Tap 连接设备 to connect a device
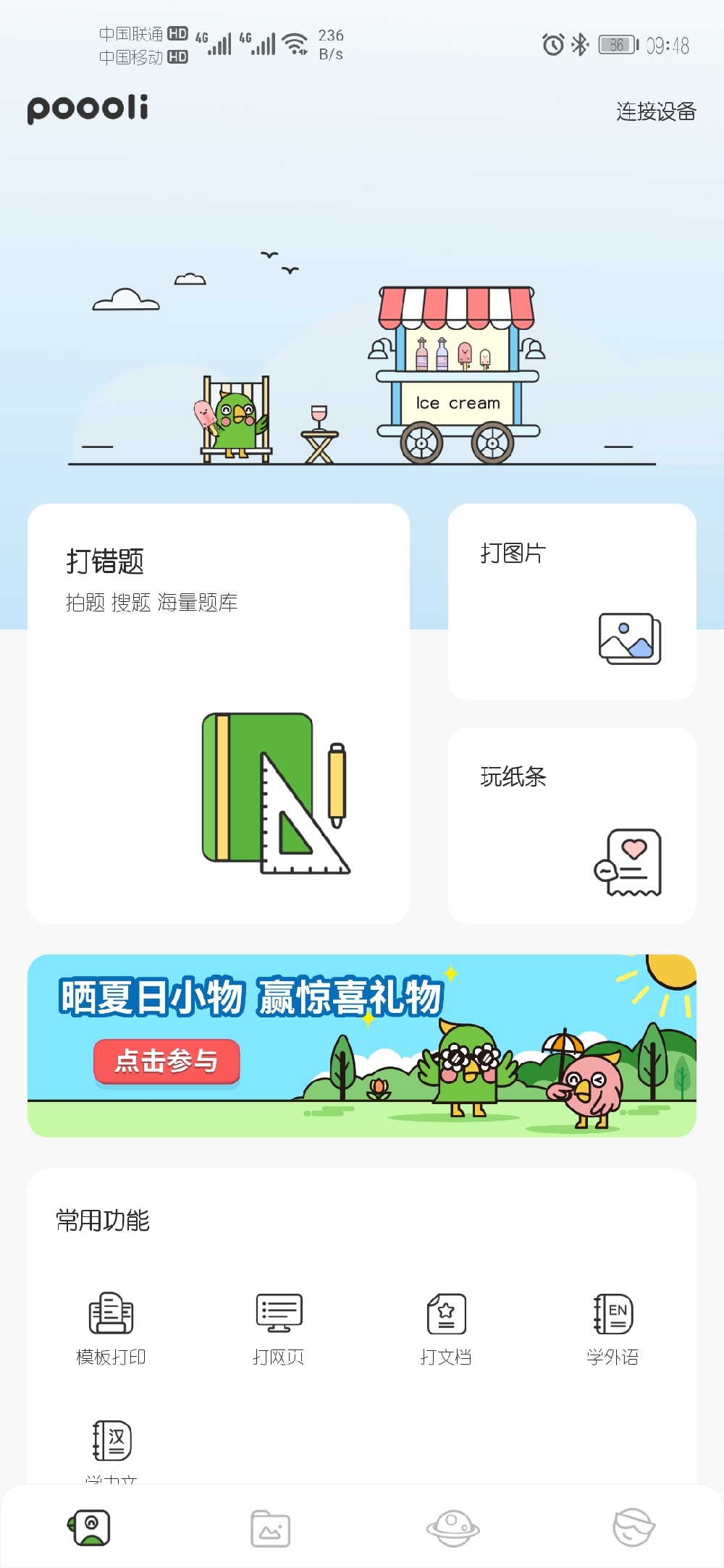Image resolution: width=724 pixels, height=1568 pixels. tap(655, 111)
